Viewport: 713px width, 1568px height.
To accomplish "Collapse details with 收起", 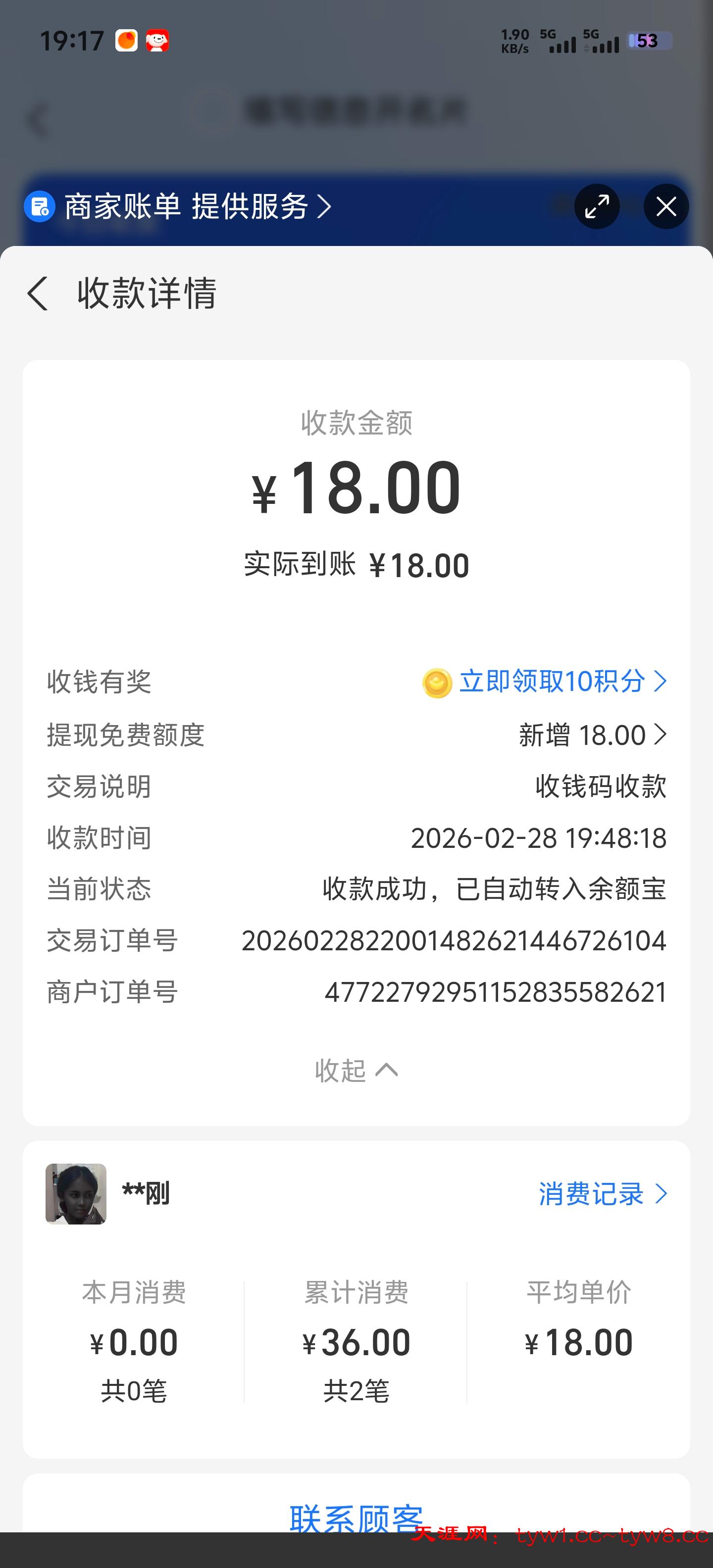I will (356, 1070).
